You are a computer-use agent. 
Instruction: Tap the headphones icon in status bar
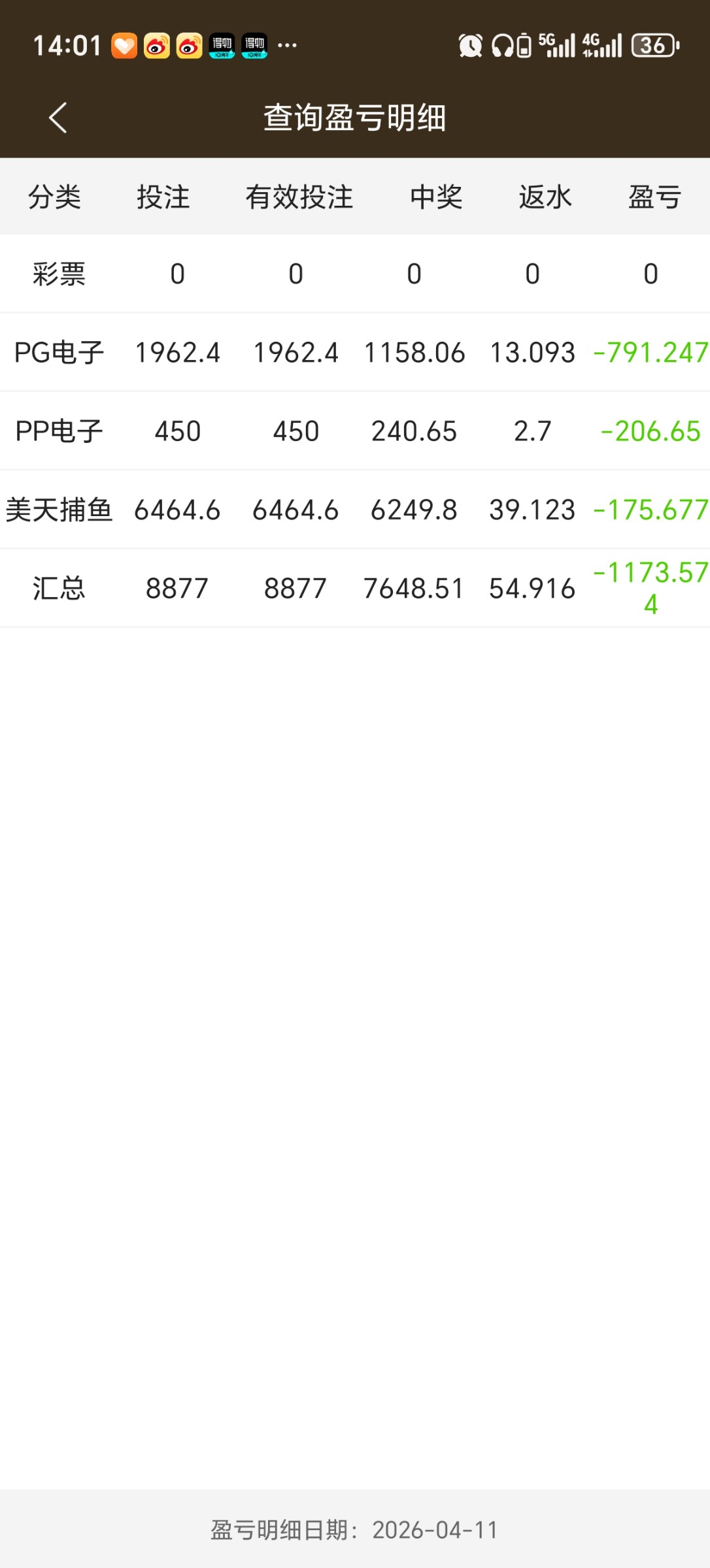click(502, 46)
